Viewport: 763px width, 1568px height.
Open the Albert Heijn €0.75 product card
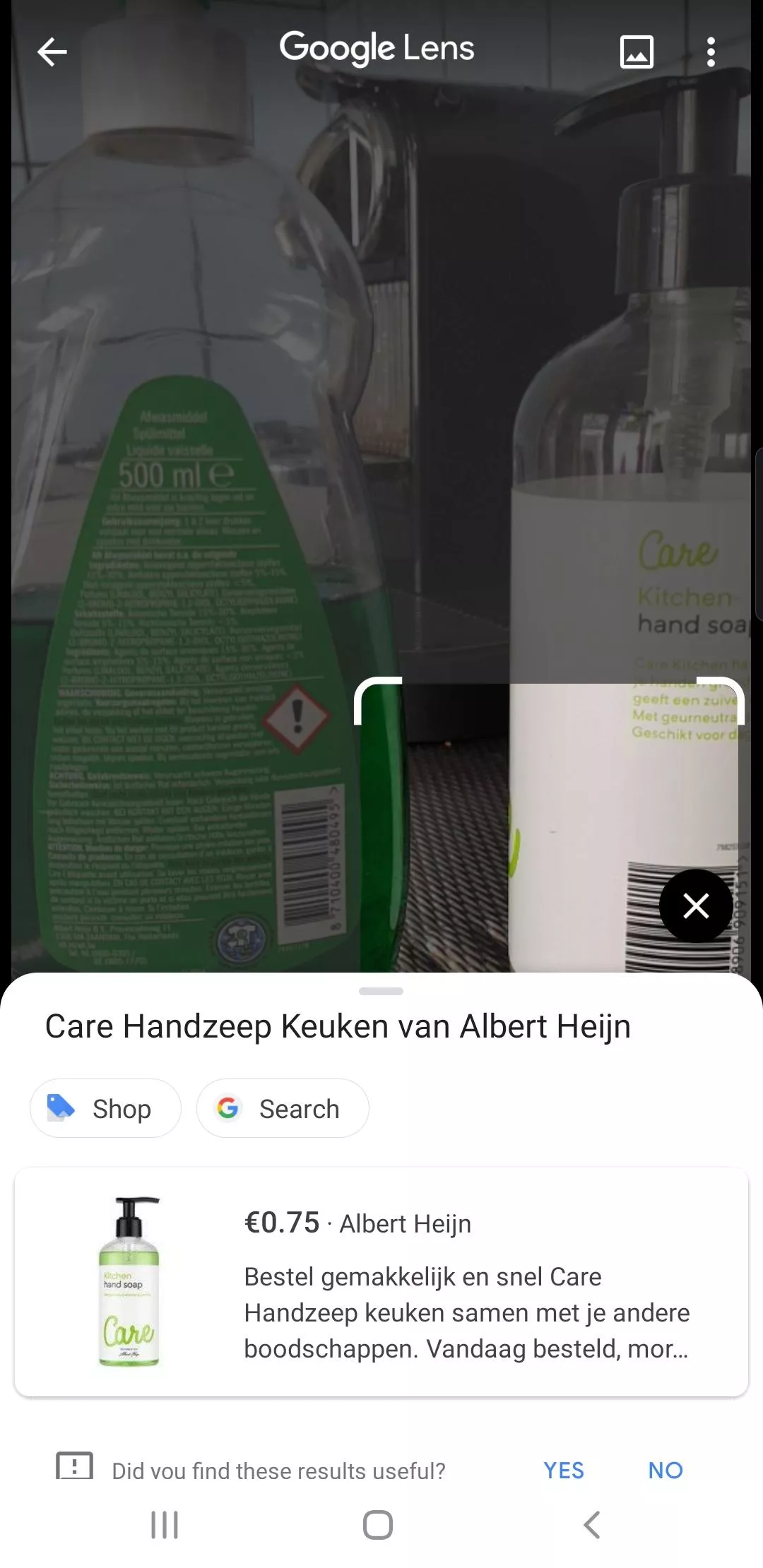[381, 1282]
